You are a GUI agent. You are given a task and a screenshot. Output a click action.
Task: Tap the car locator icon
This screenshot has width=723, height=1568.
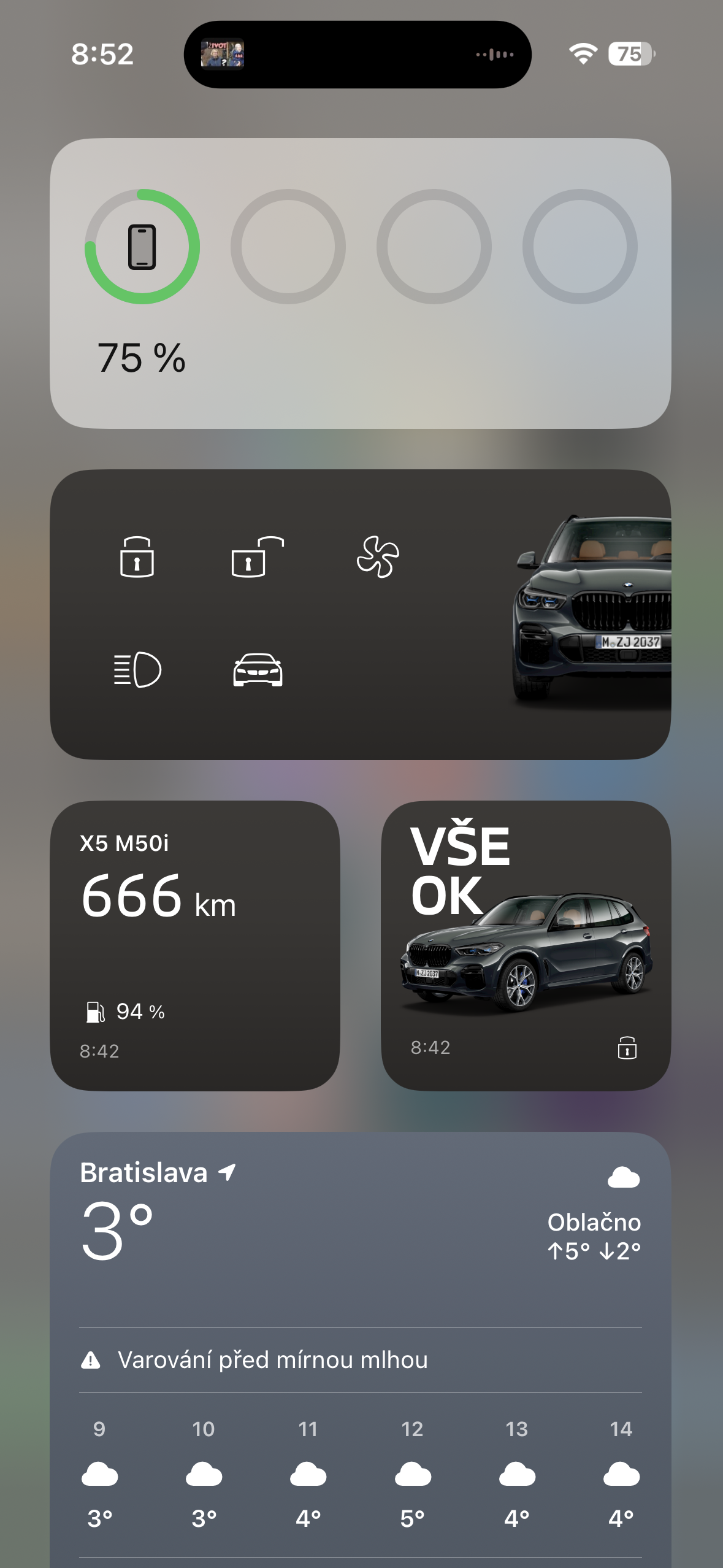tap(258, 669)
